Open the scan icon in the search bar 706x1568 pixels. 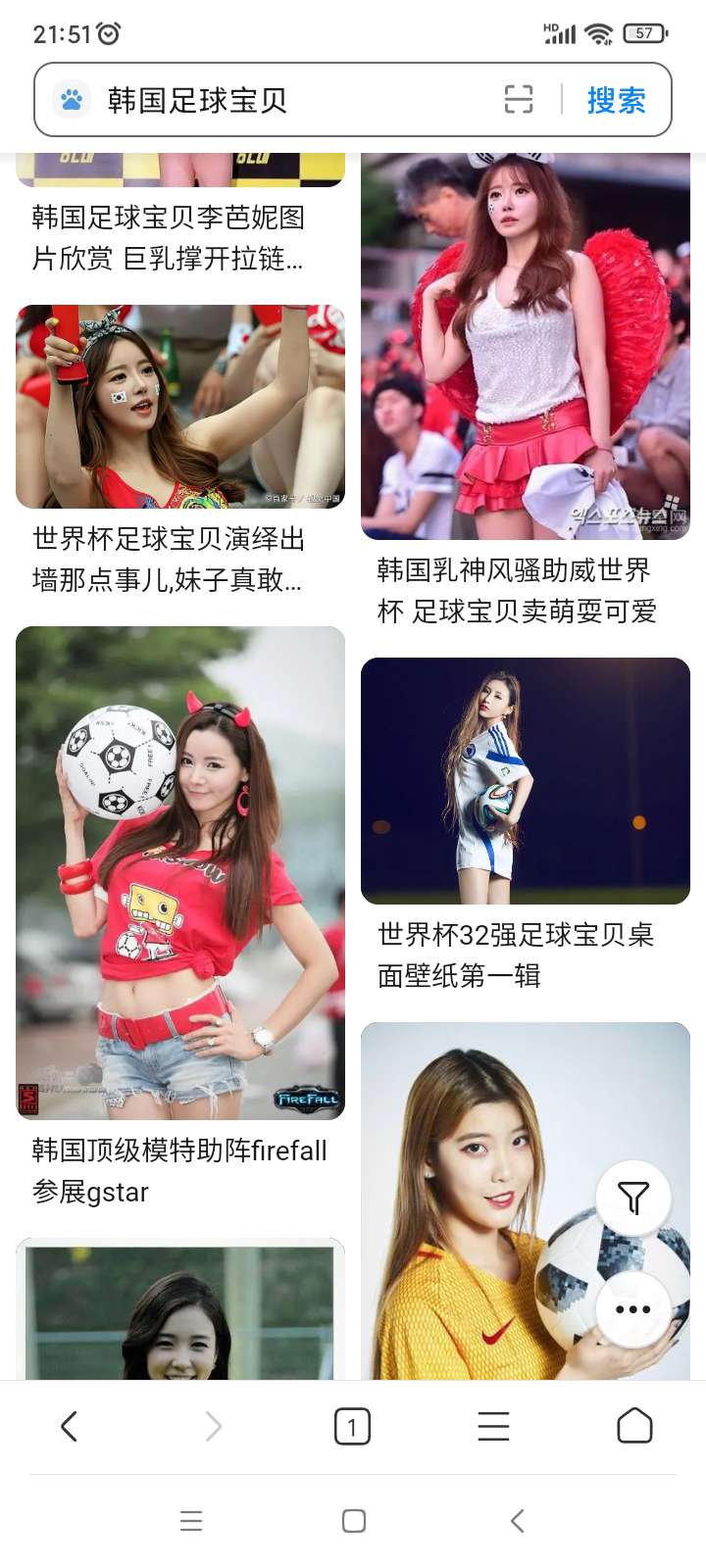point(519,100)
